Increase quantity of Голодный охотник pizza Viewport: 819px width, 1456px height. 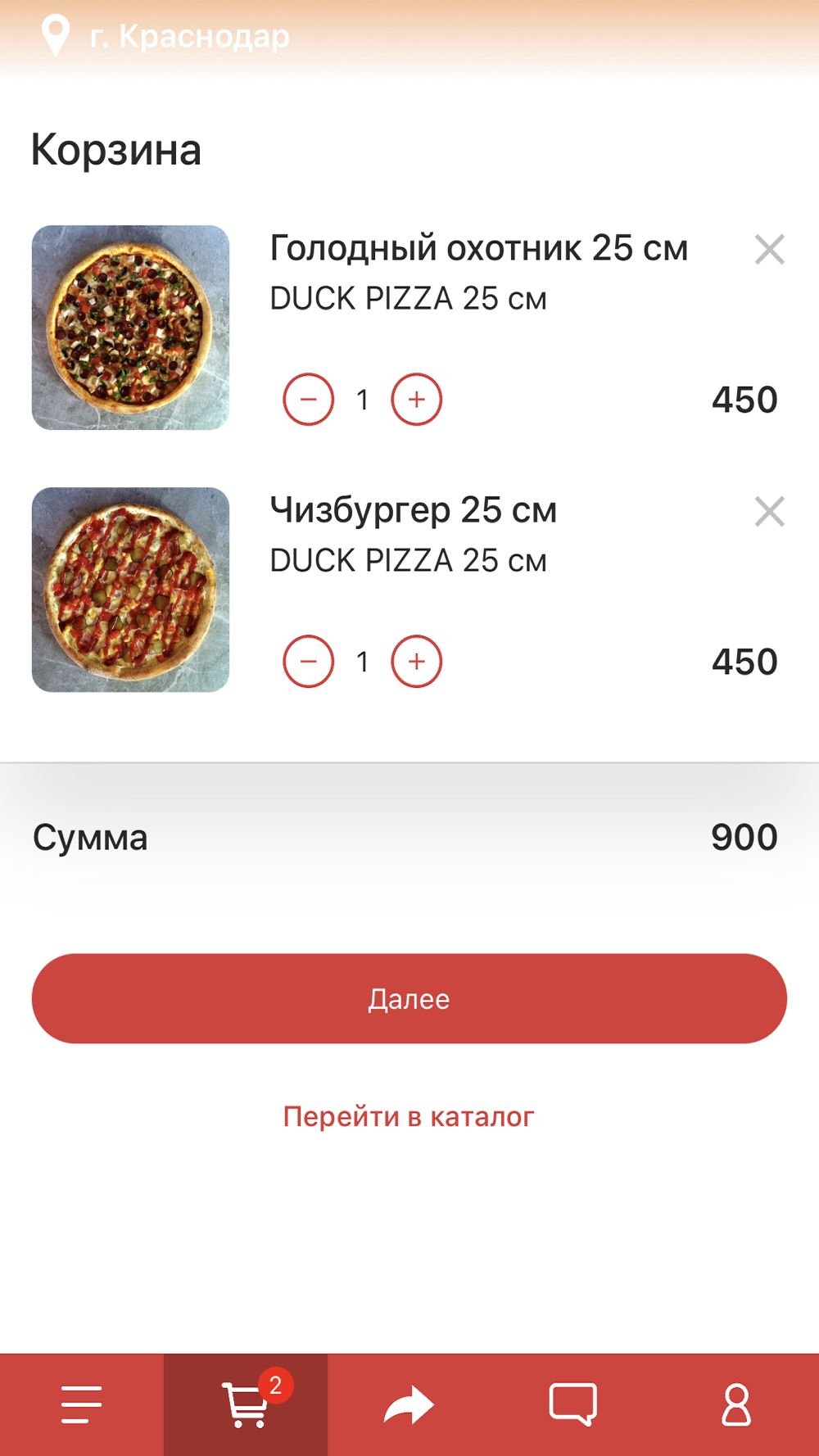click(x=417, y=400)
